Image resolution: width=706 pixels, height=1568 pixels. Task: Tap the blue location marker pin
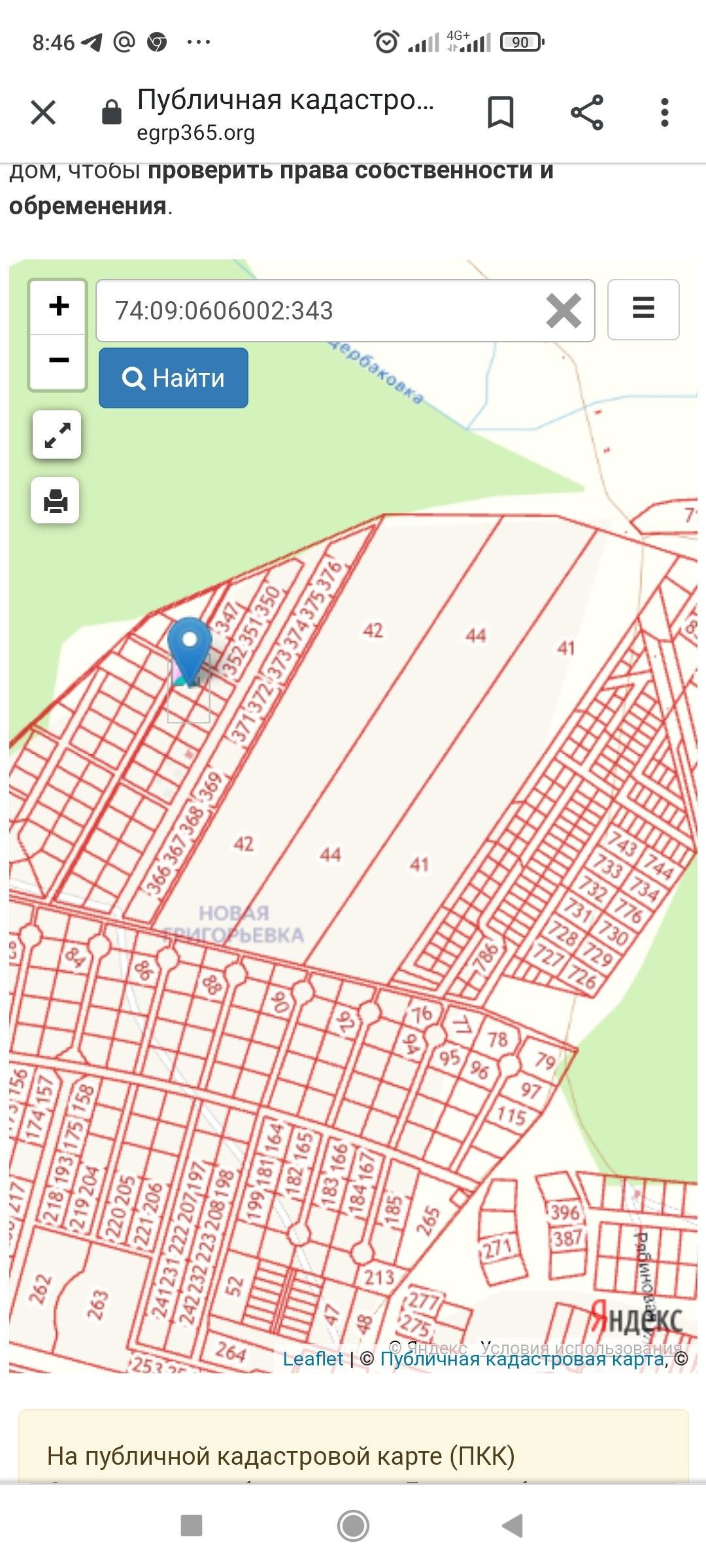click(x=190, y=651)
